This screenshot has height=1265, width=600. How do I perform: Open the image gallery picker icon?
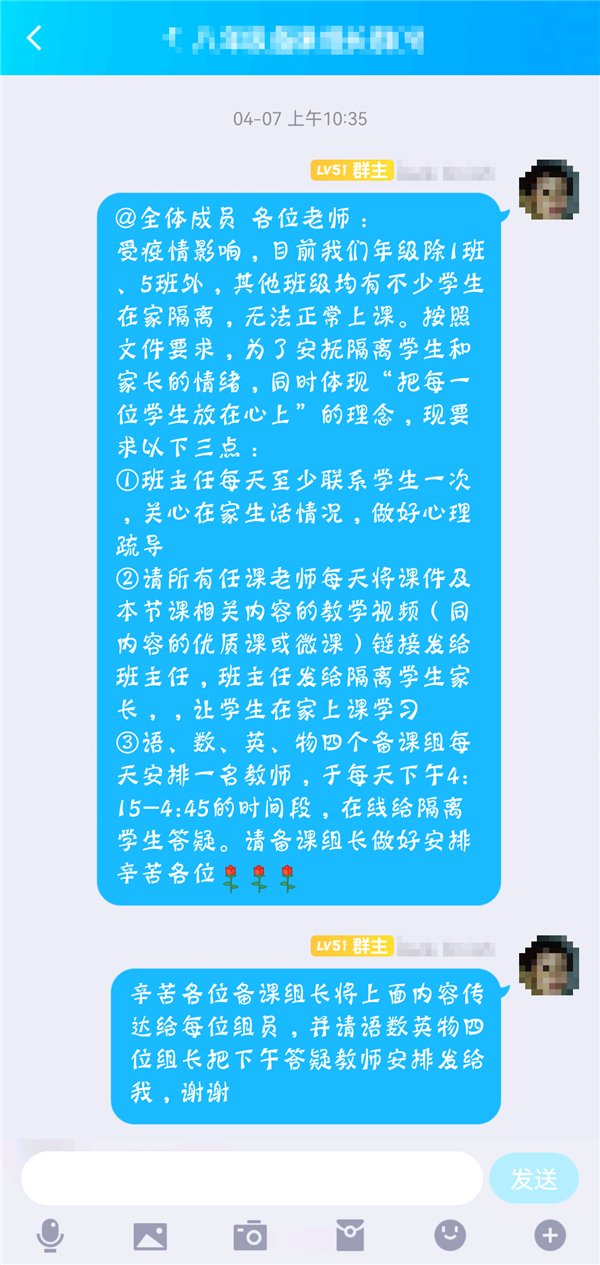150,1236
